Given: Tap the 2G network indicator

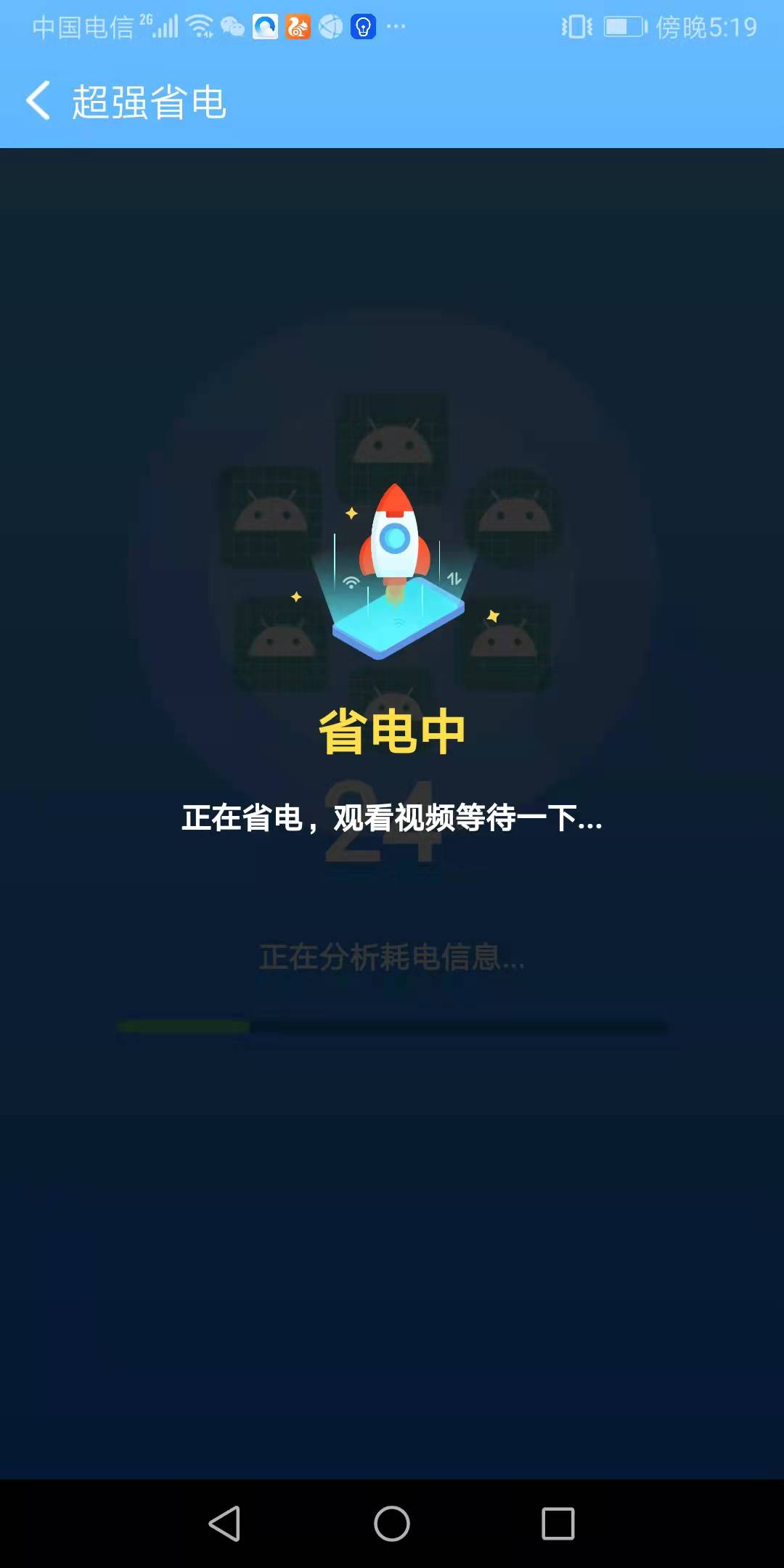Looking at the screenshot, I should pyautogui.click(x=145, y=20).
